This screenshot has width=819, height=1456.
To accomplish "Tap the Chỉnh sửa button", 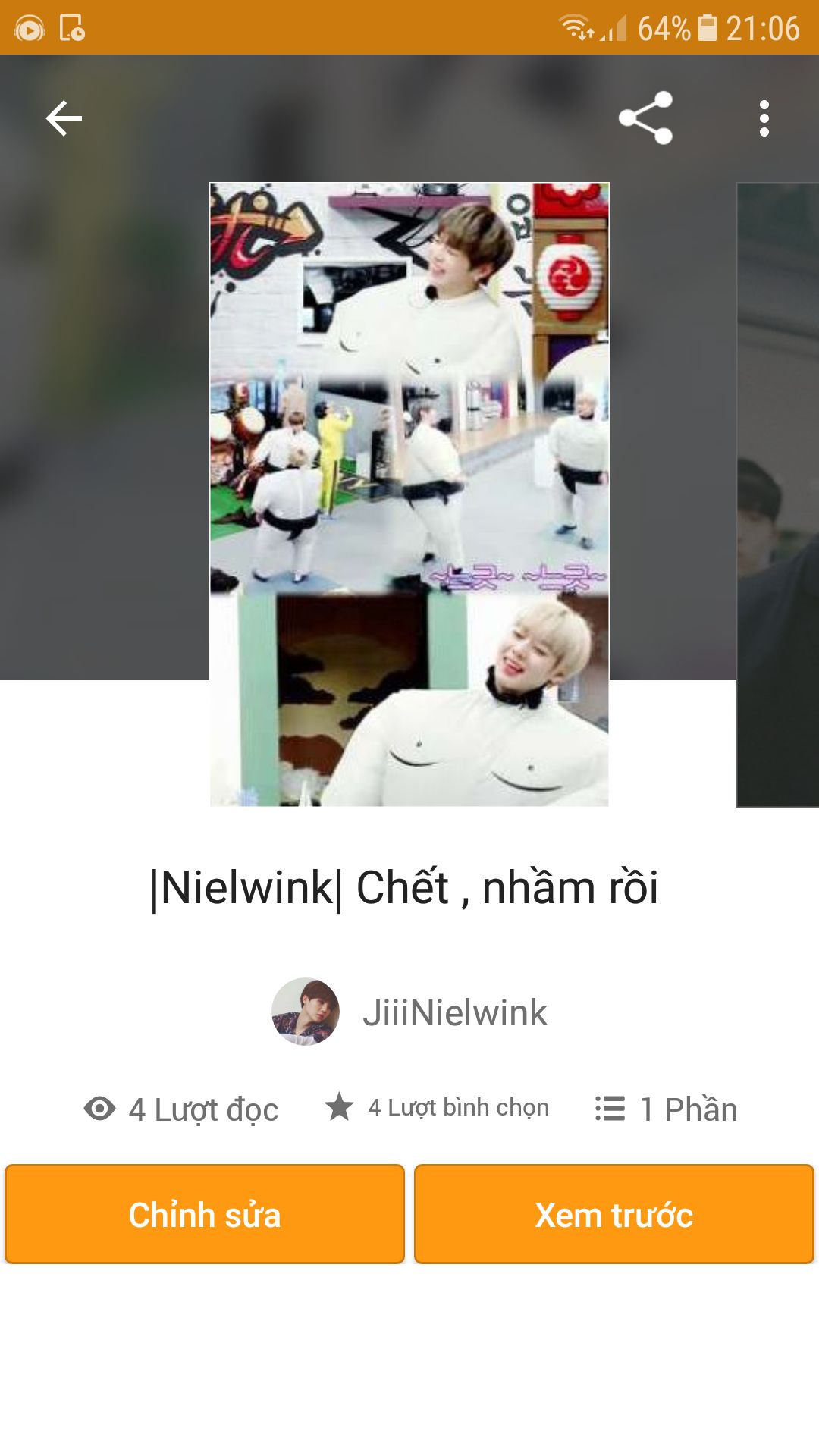I will pyautogui.click(x=205, y=1214).
